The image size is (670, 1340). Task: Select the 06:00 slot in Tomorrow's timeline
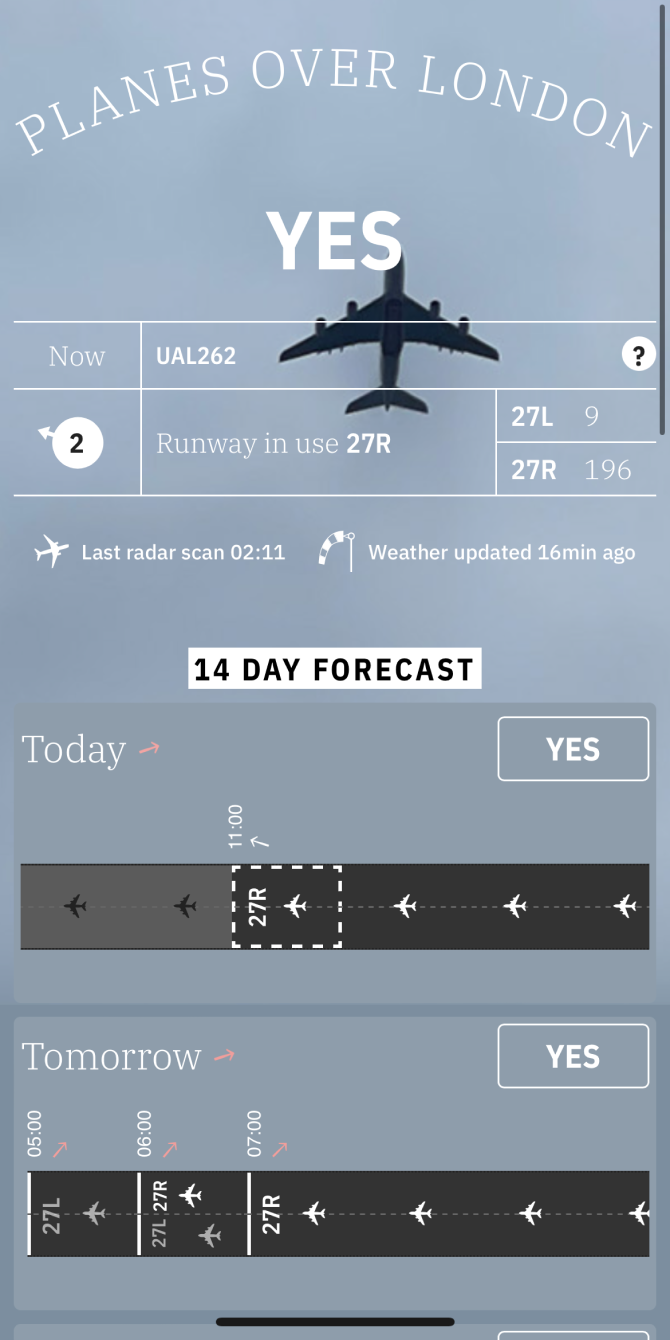[x=192, y=1213]
